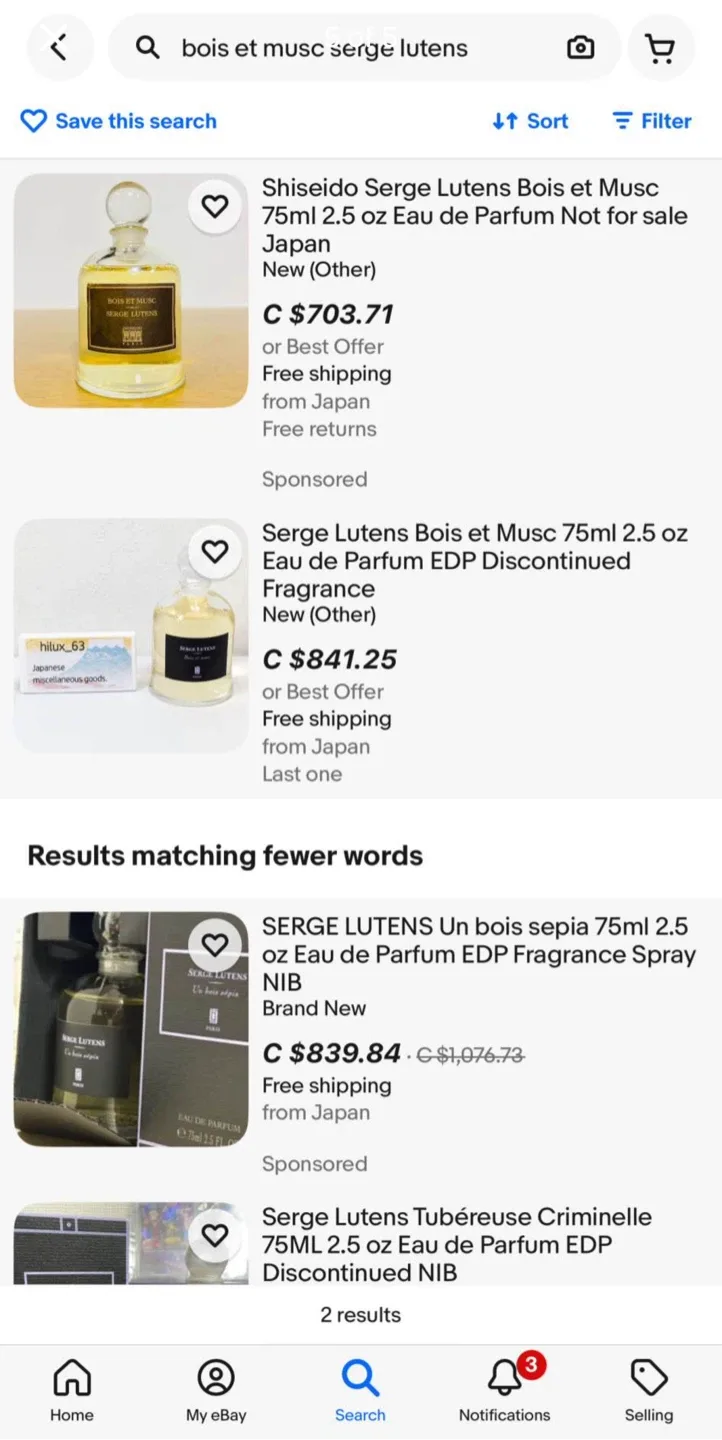722x1440 pixels.
Task: Switch to the My eBay tab
Action: 216,1391
